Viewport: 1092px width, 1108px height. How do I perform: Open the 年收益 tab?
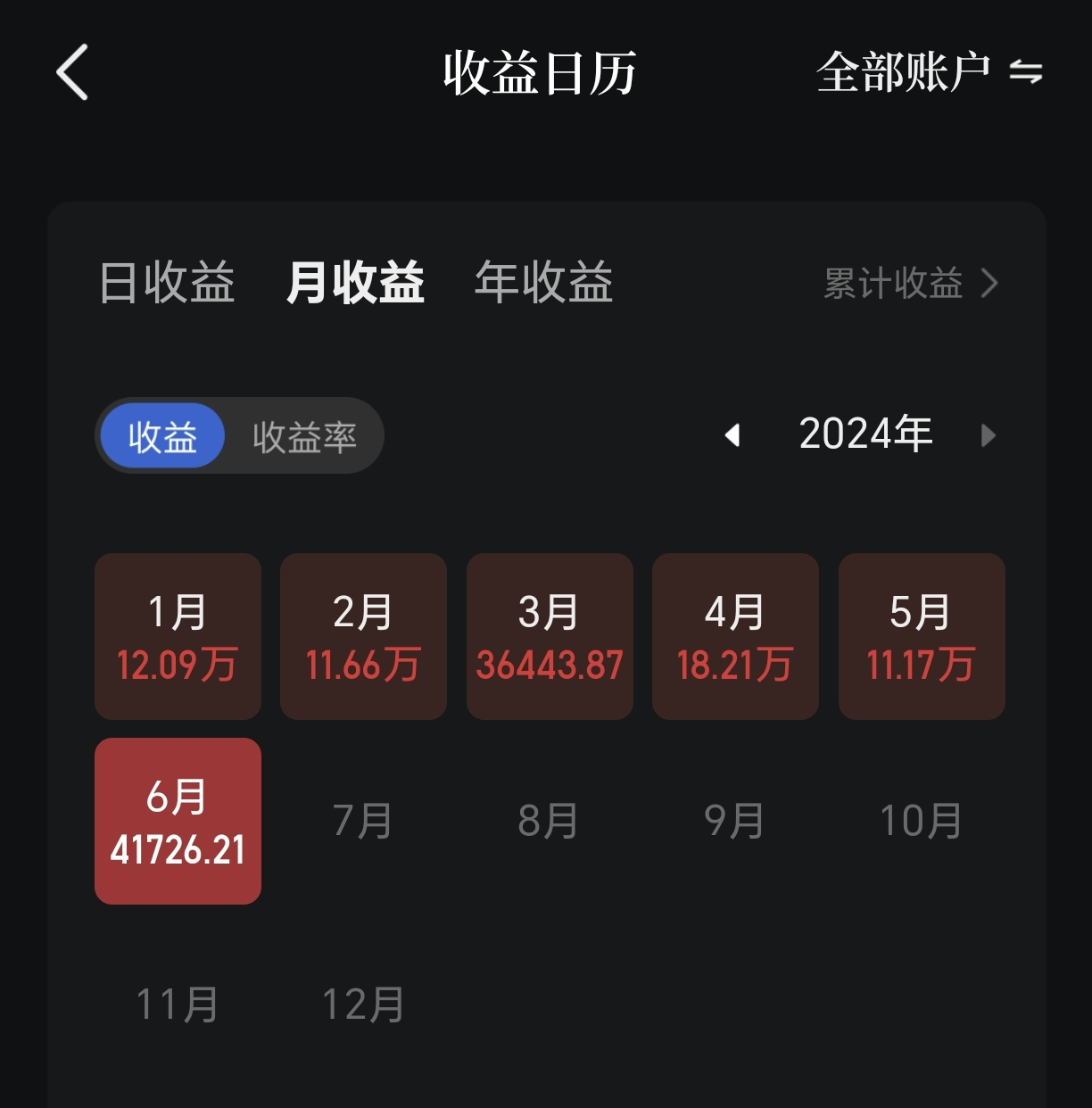[x=543, y=283]
